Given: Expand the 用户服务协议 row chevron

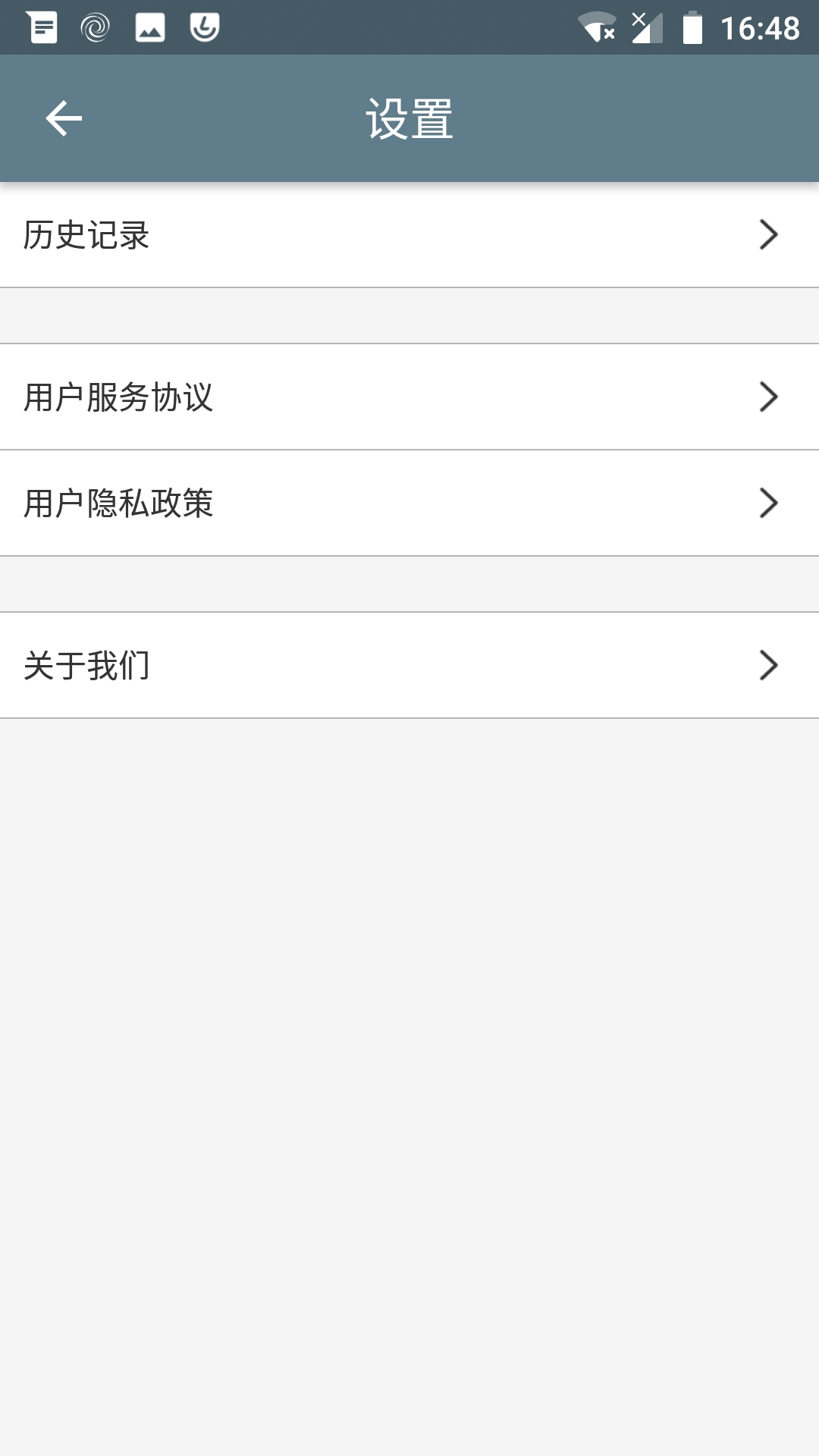Looking at the screenshot, I should tap(770, 395).
